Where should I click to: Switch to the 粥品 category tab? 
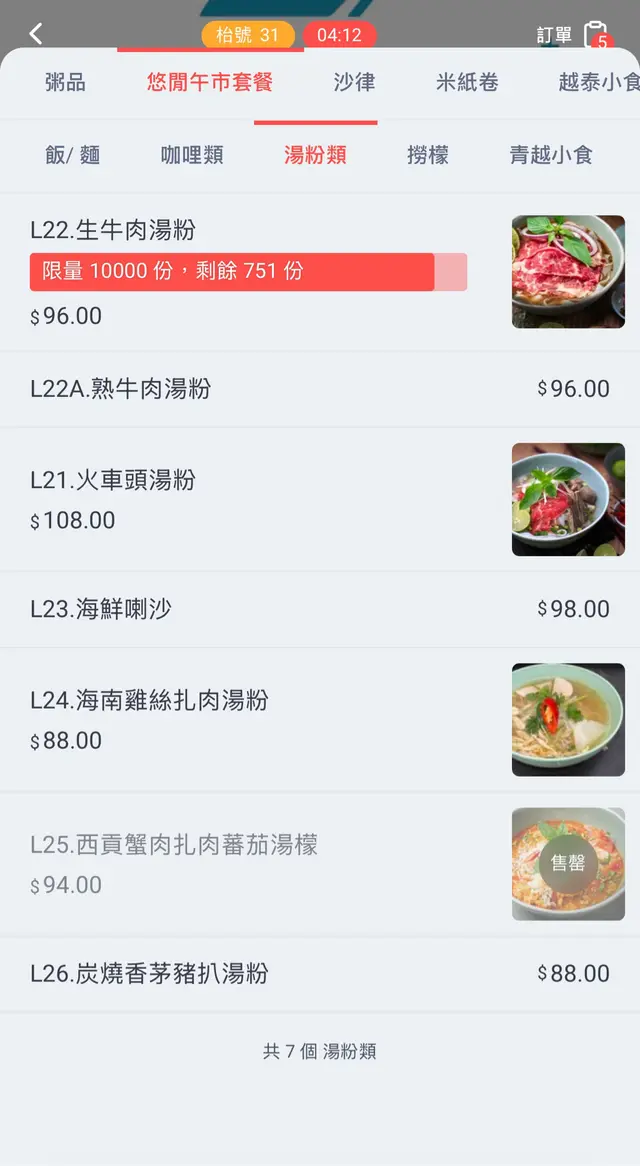[65, 82]
